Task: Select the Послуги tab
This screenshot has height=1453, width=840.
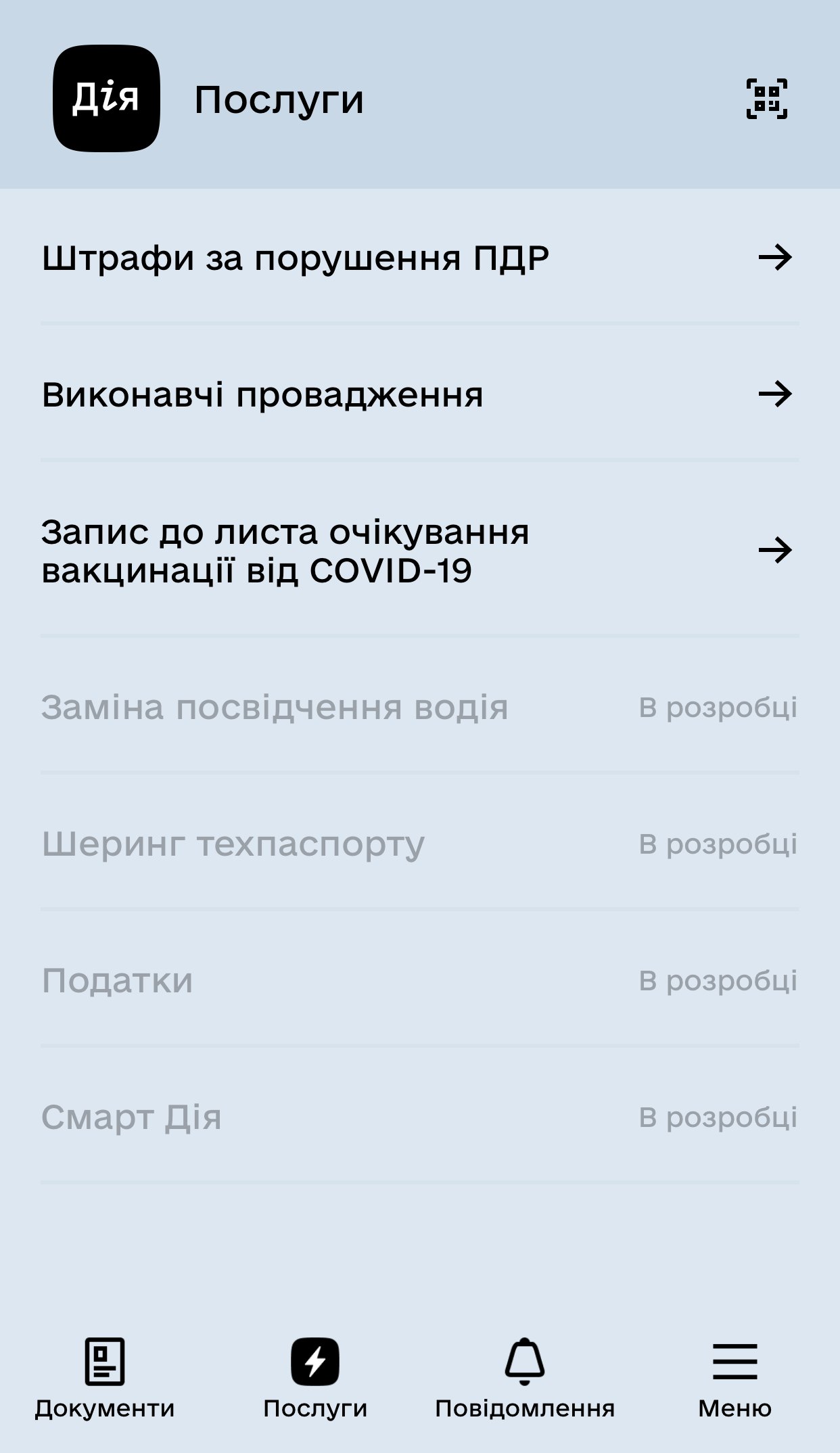Action: [315, 1379]
